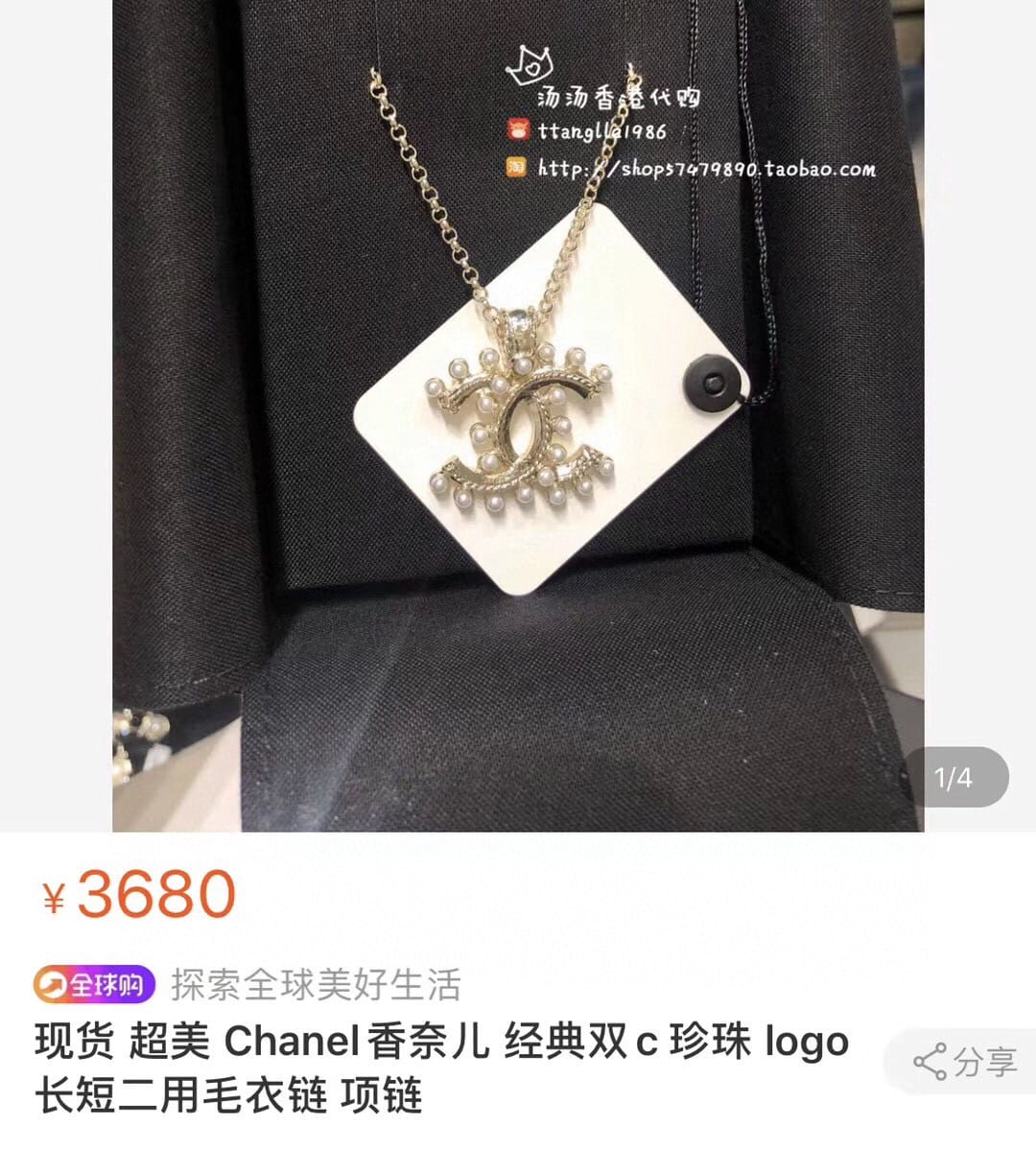
Task: Open the 全球购 global shopping badge
Action: pyautogui.click(x=94, y=984)
